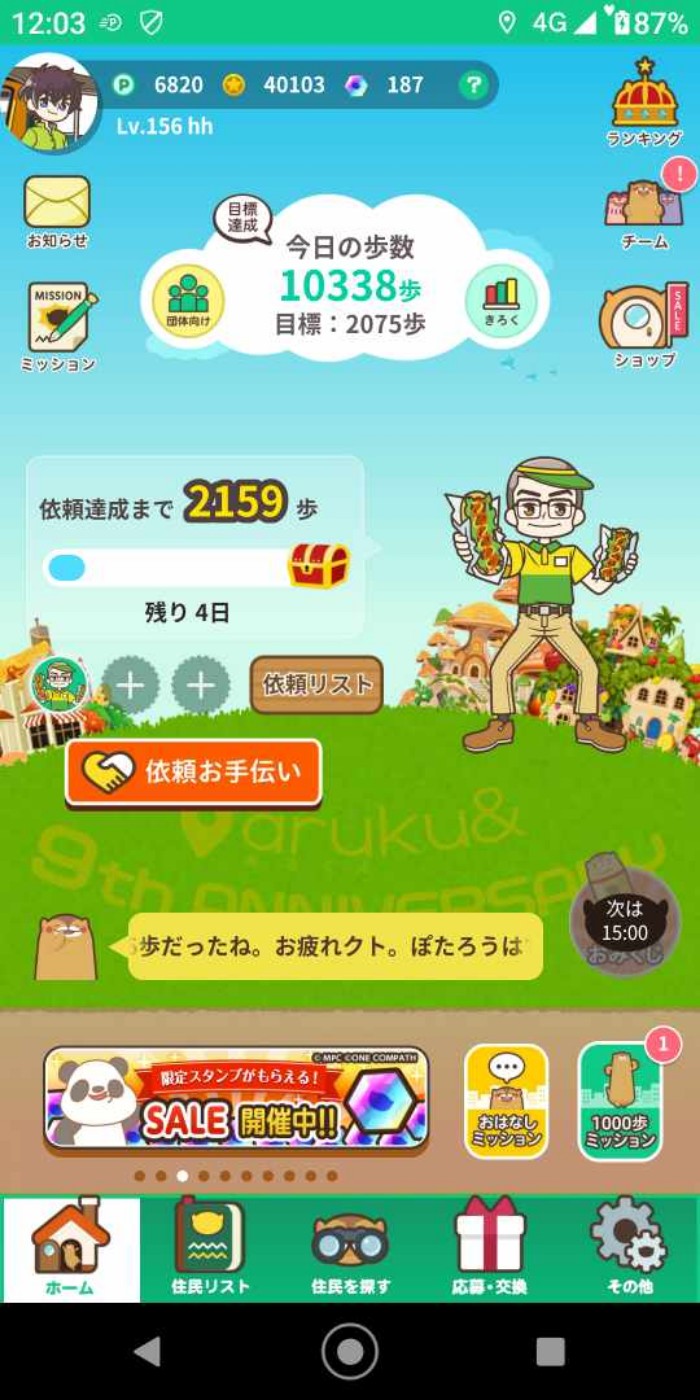The height and width of the screenshot is (1400, 700).
Task: Open the SALE 開催中 banner
Action: [236, 1098]
